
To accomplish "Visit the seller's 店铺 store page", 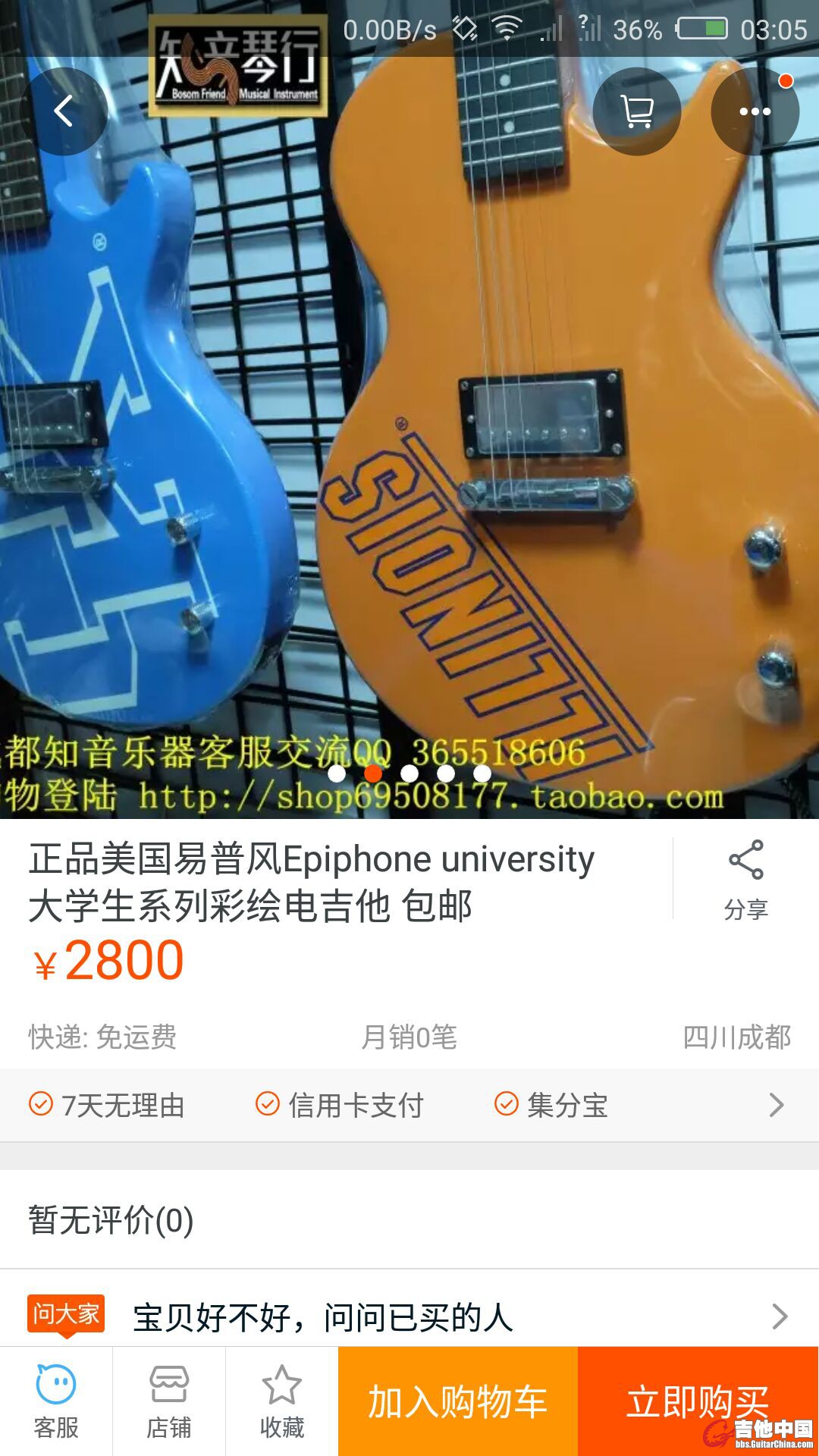I will (x=168, y=1401).
